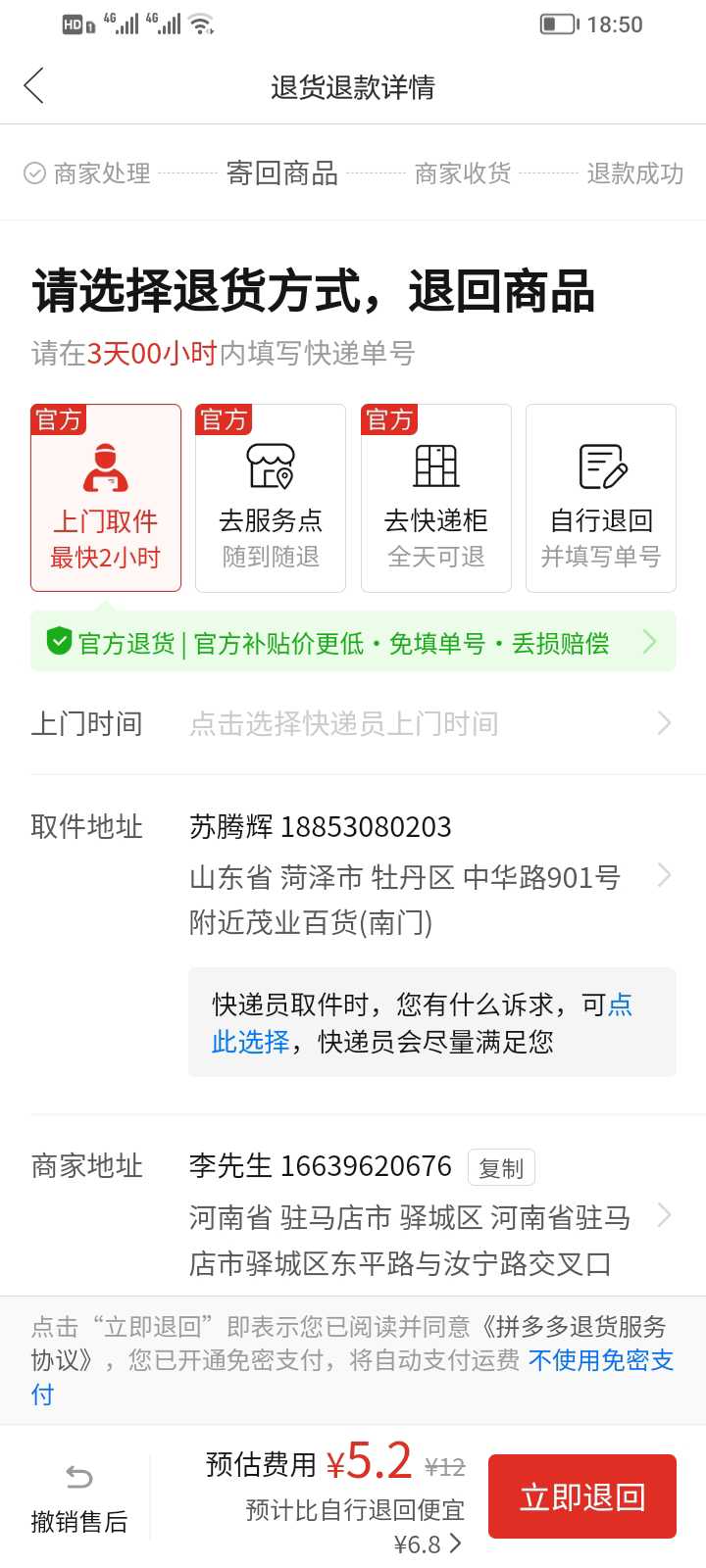The height and width of the screenshot is (1568, 706).
Task: Cancel after-sales with 撤销售后
Action: pyautogui.click(x=79, y=1497)
